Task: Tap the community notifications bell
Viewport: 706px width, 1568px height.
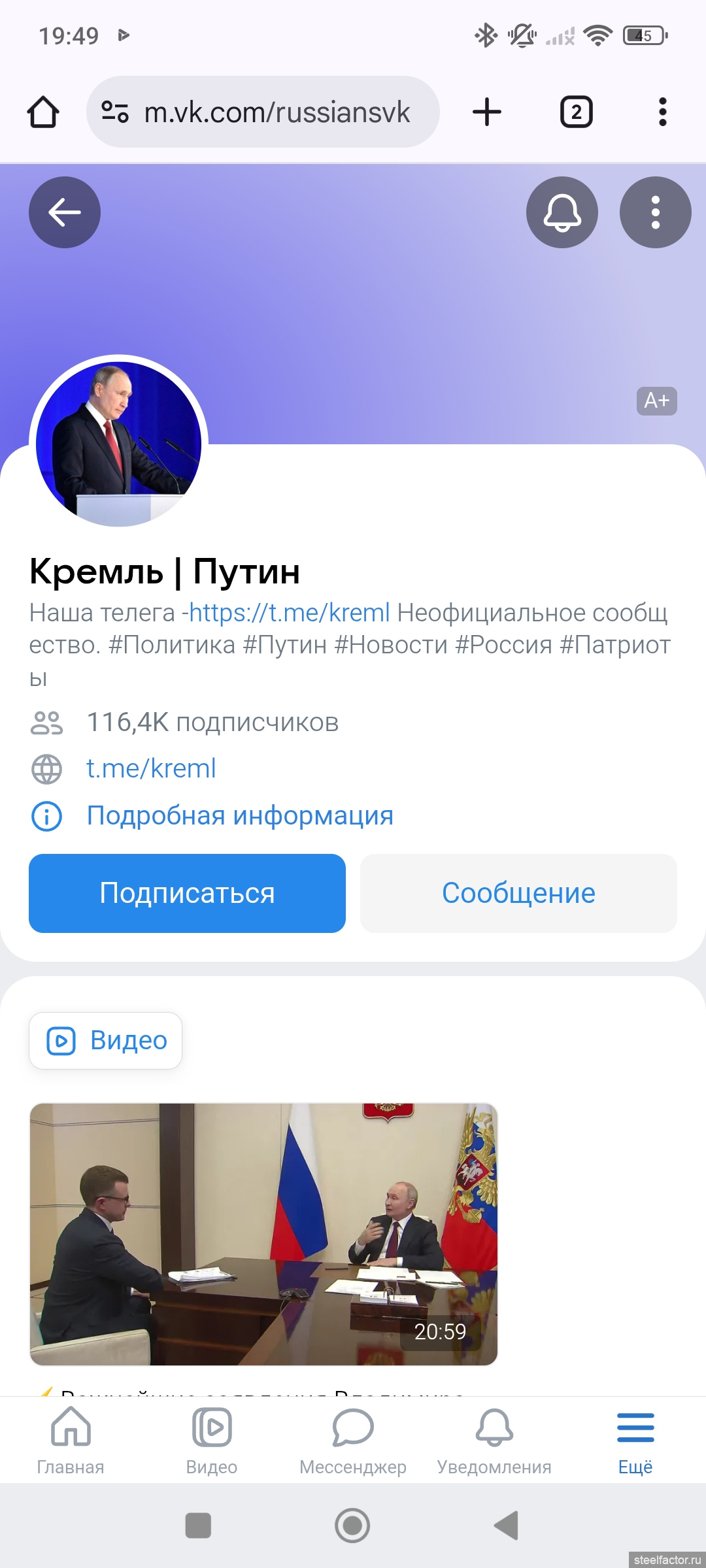Action: [x=562, y=212]
